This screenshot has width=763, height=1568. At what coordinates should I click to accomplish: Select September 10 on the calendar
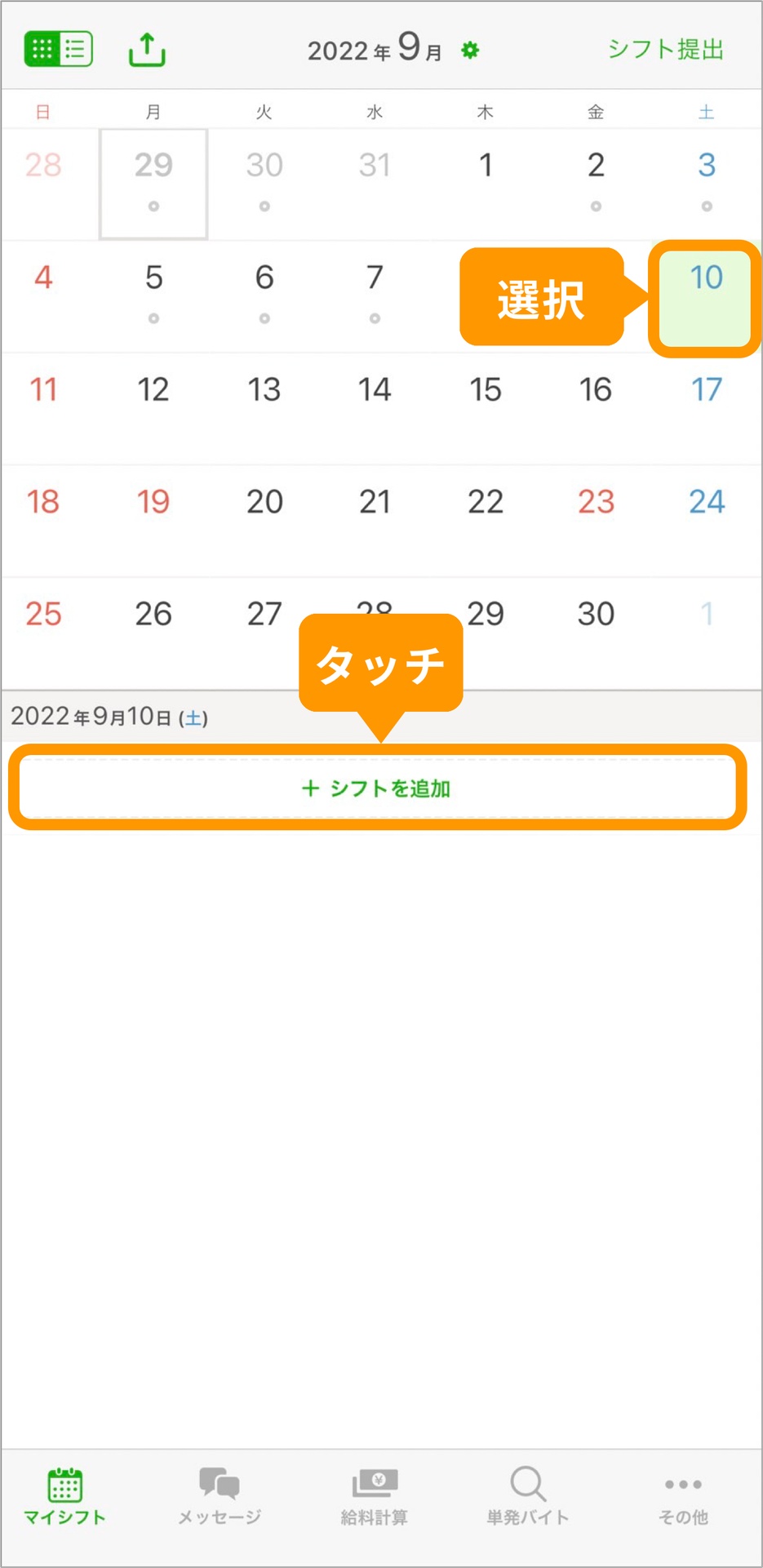click(706, 297)
